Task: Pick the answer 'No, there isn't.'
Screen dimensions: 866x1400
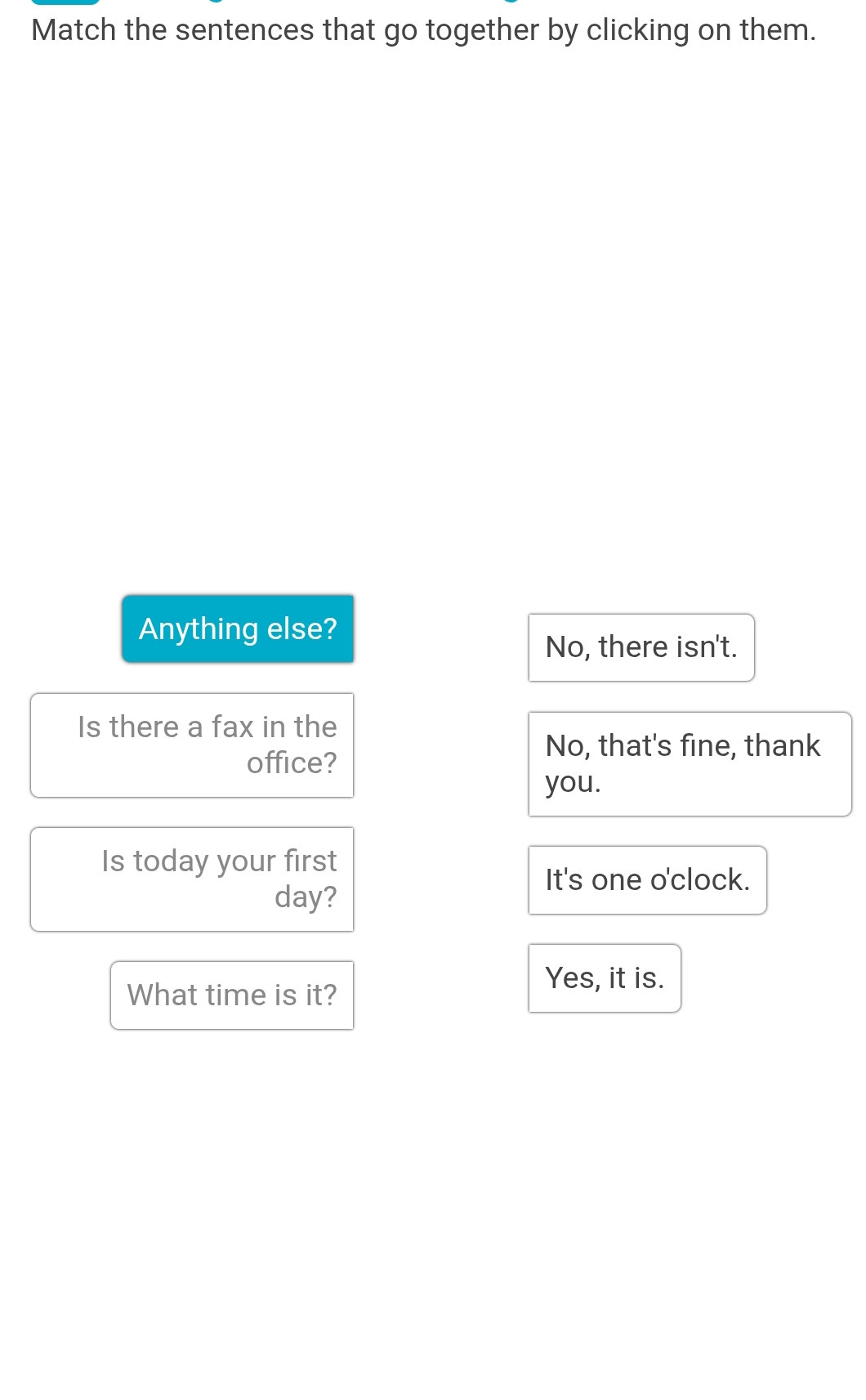Action: pyautogui.click(x=641, y=647)
